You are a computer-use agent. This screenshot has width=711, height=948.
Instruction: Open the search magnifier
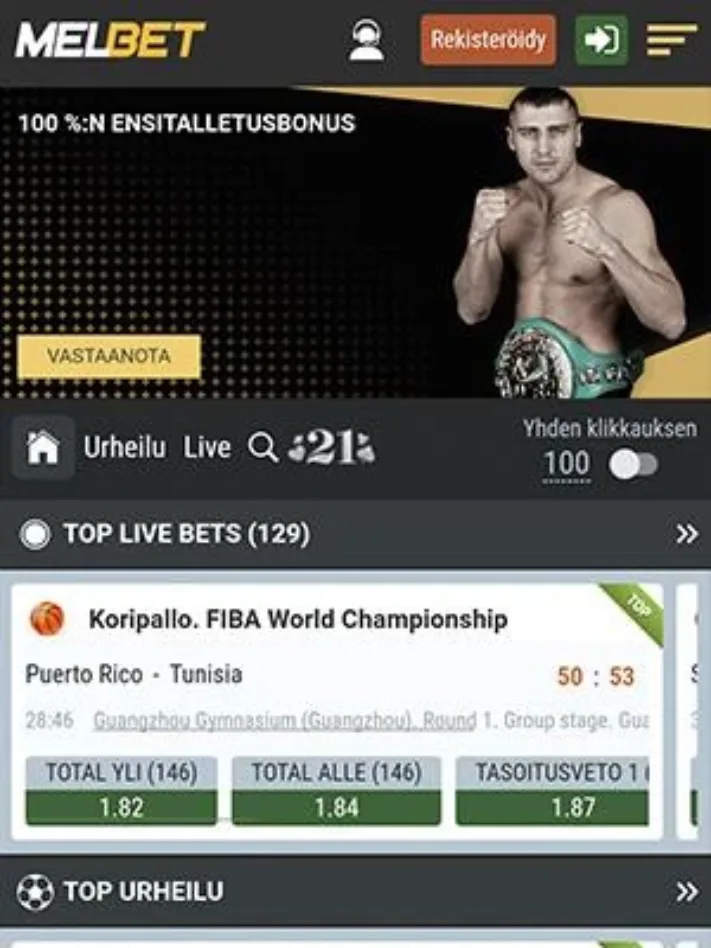(262, 448)
